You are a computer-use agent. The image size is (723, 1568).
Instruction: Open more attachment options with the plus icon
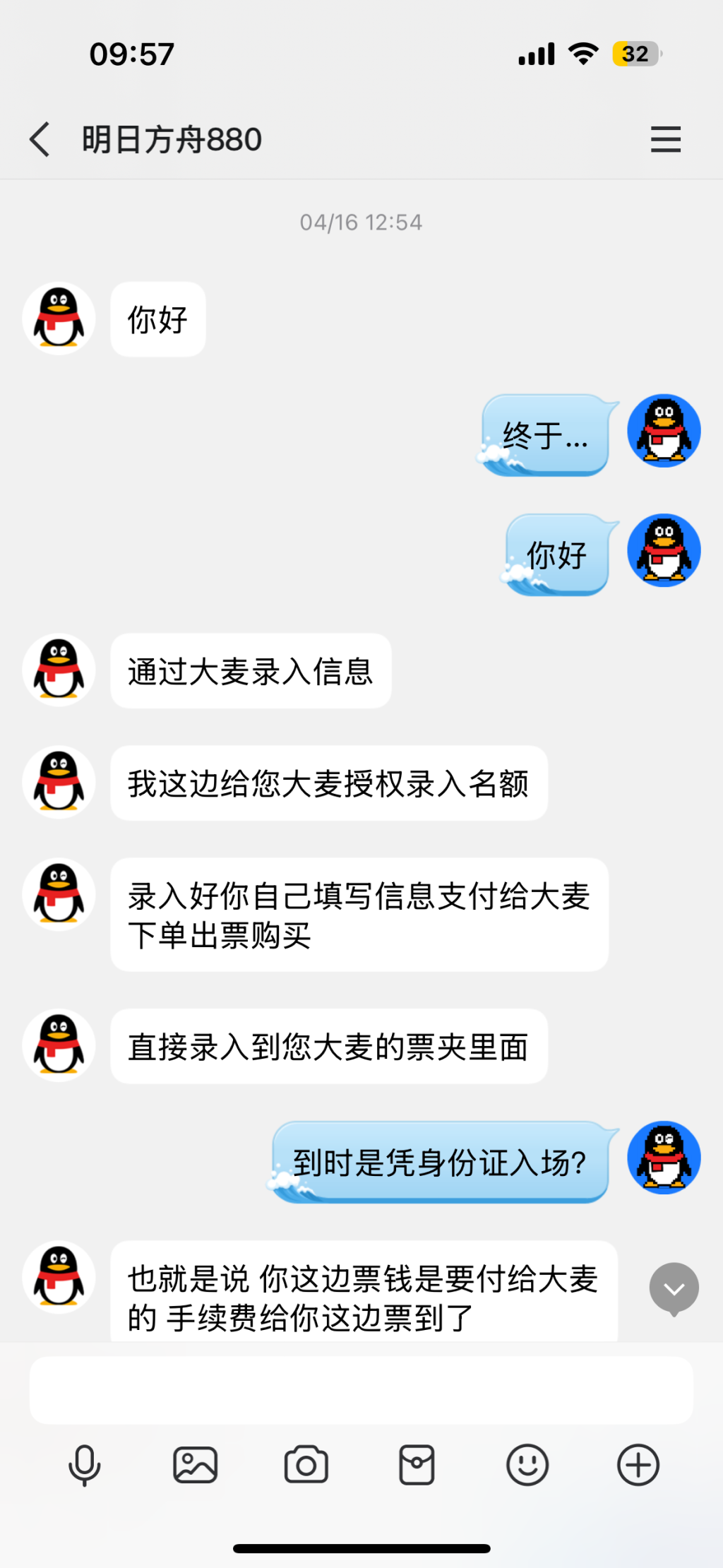tap(638, 1465)
